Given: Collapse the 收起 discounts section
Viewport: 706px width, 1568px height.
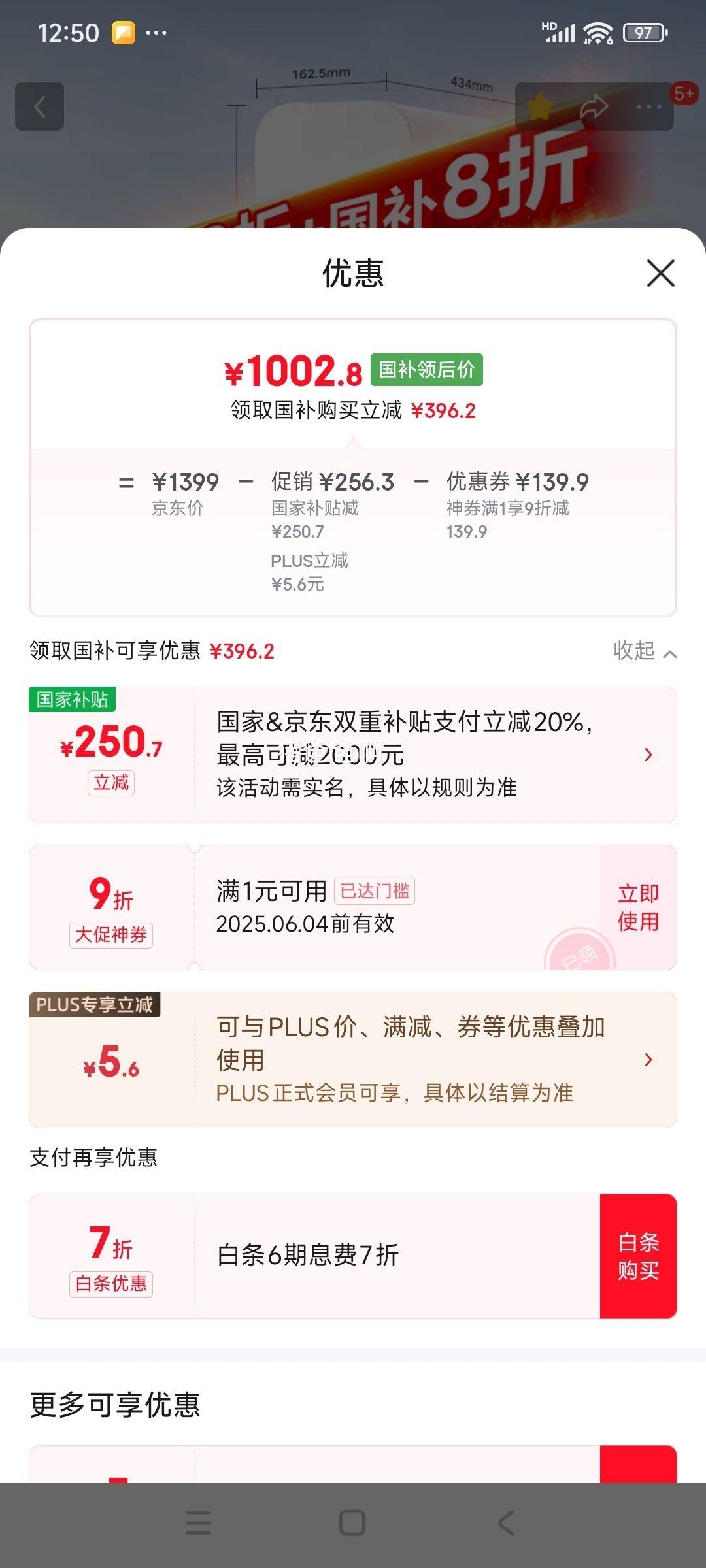Looking at the screenshot, I should 645,651.
